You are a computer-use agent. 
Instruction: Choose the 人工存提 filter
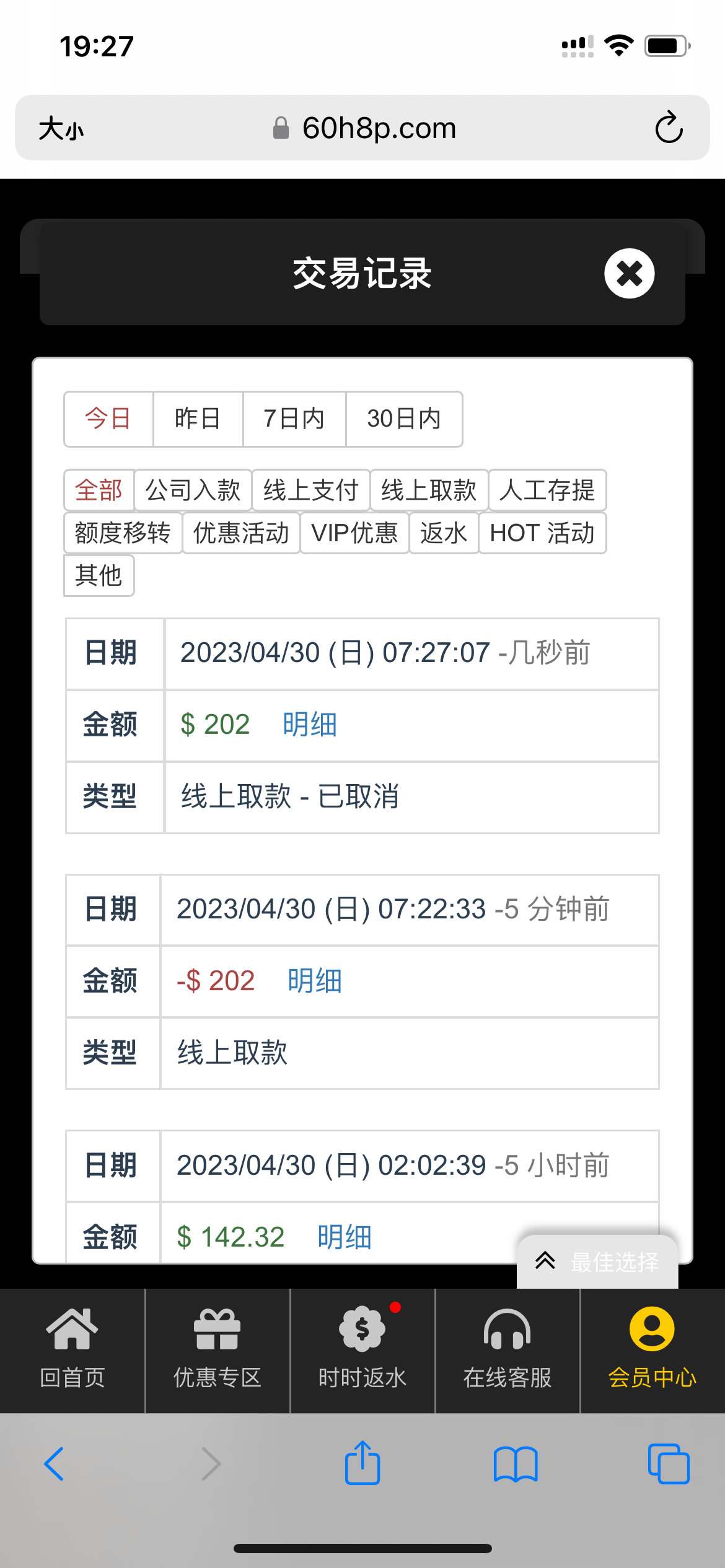click(547, 490)
